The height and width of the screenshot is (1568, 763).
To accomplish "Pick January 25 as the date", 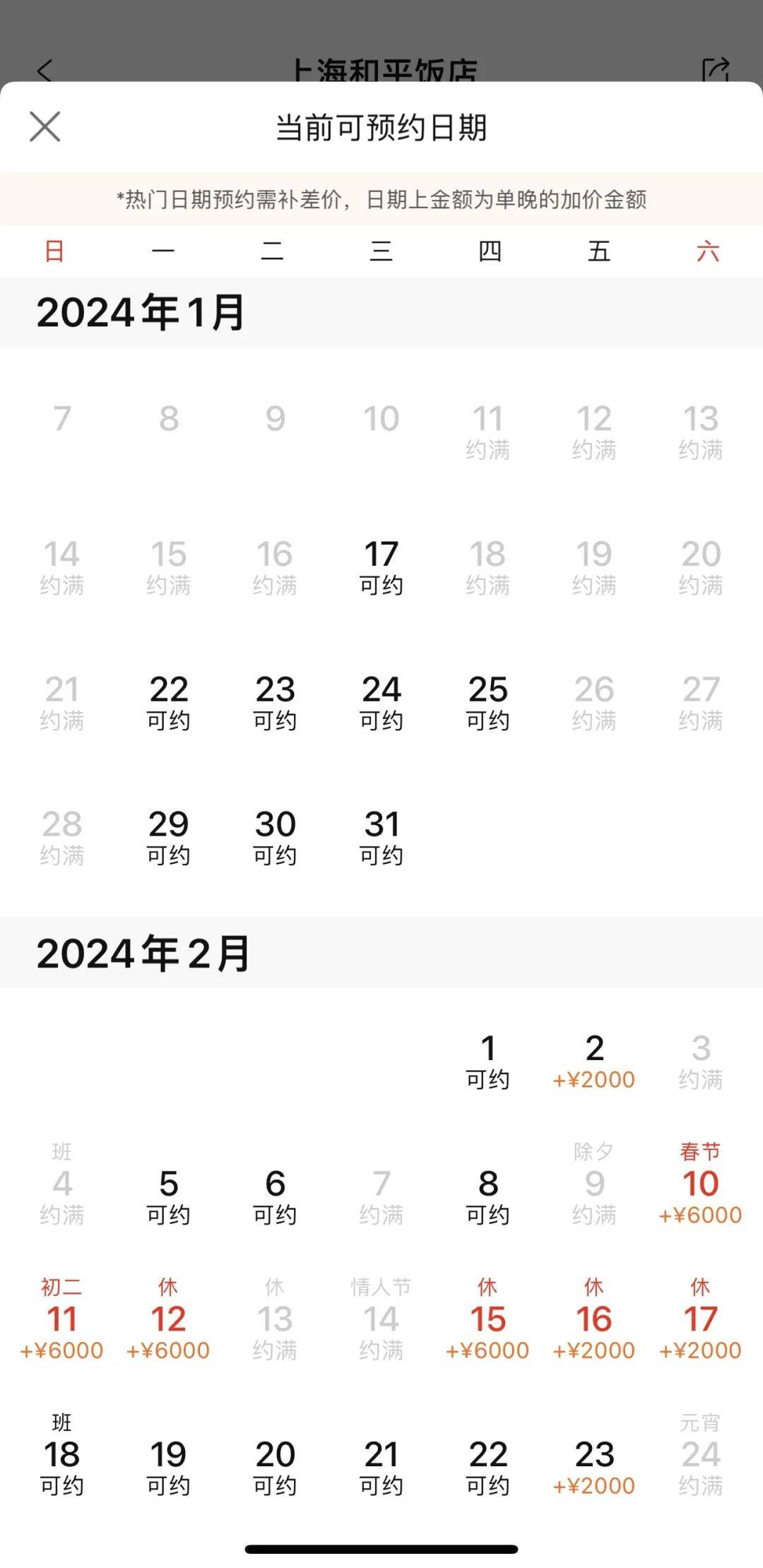I will click(x=487, y=703).
